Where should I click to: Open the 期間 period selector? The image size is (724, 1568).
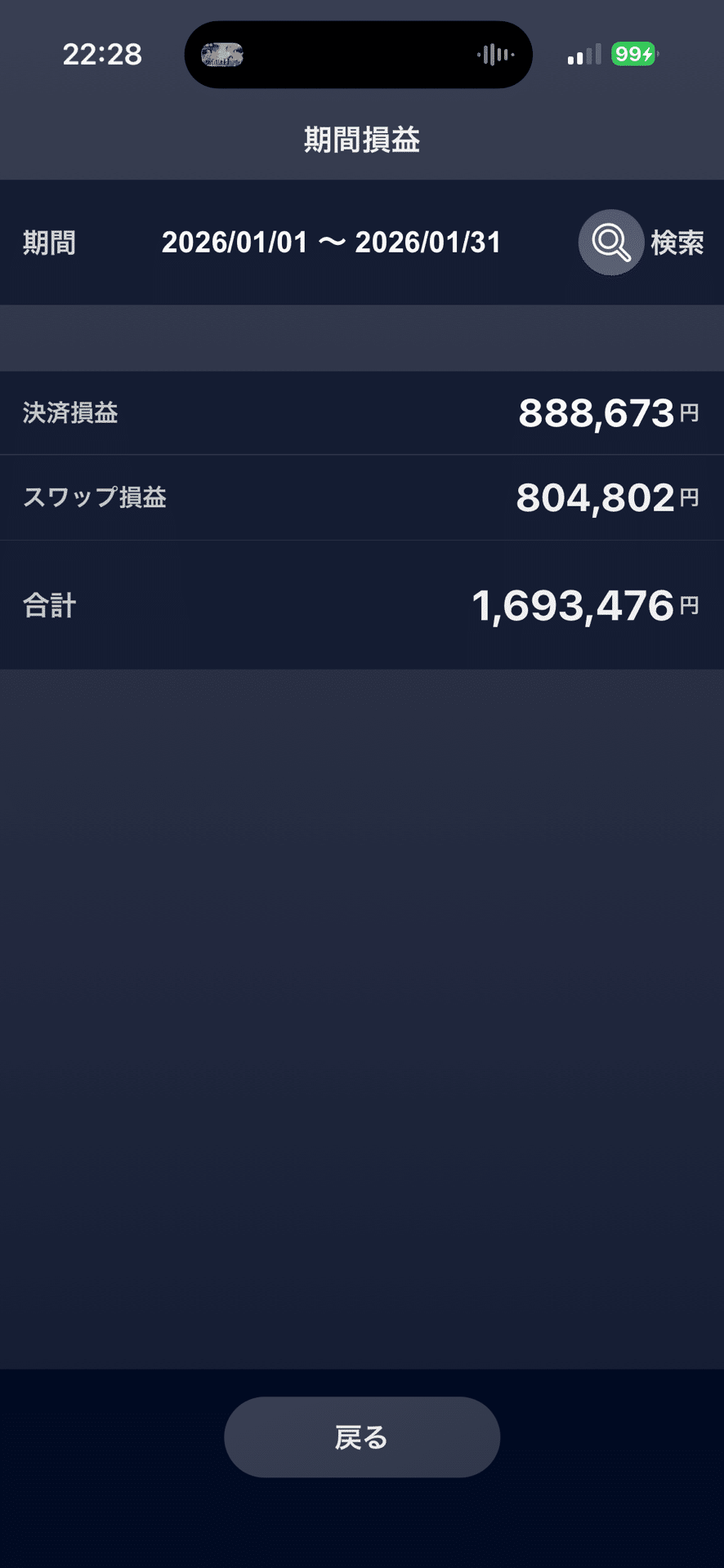[x=333, y=242]
